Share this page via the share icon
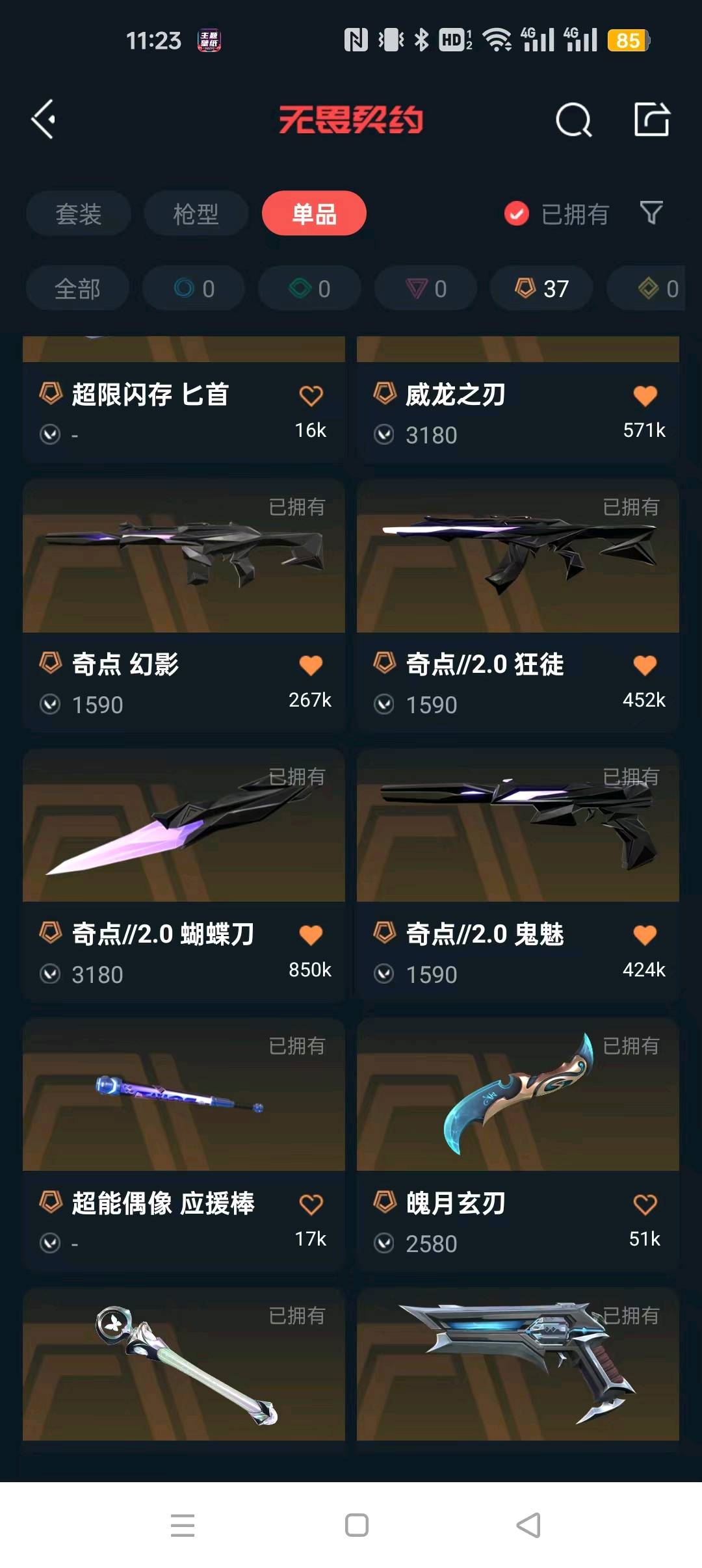Viewport: 702px width, 1568px height. coord(651,120)
